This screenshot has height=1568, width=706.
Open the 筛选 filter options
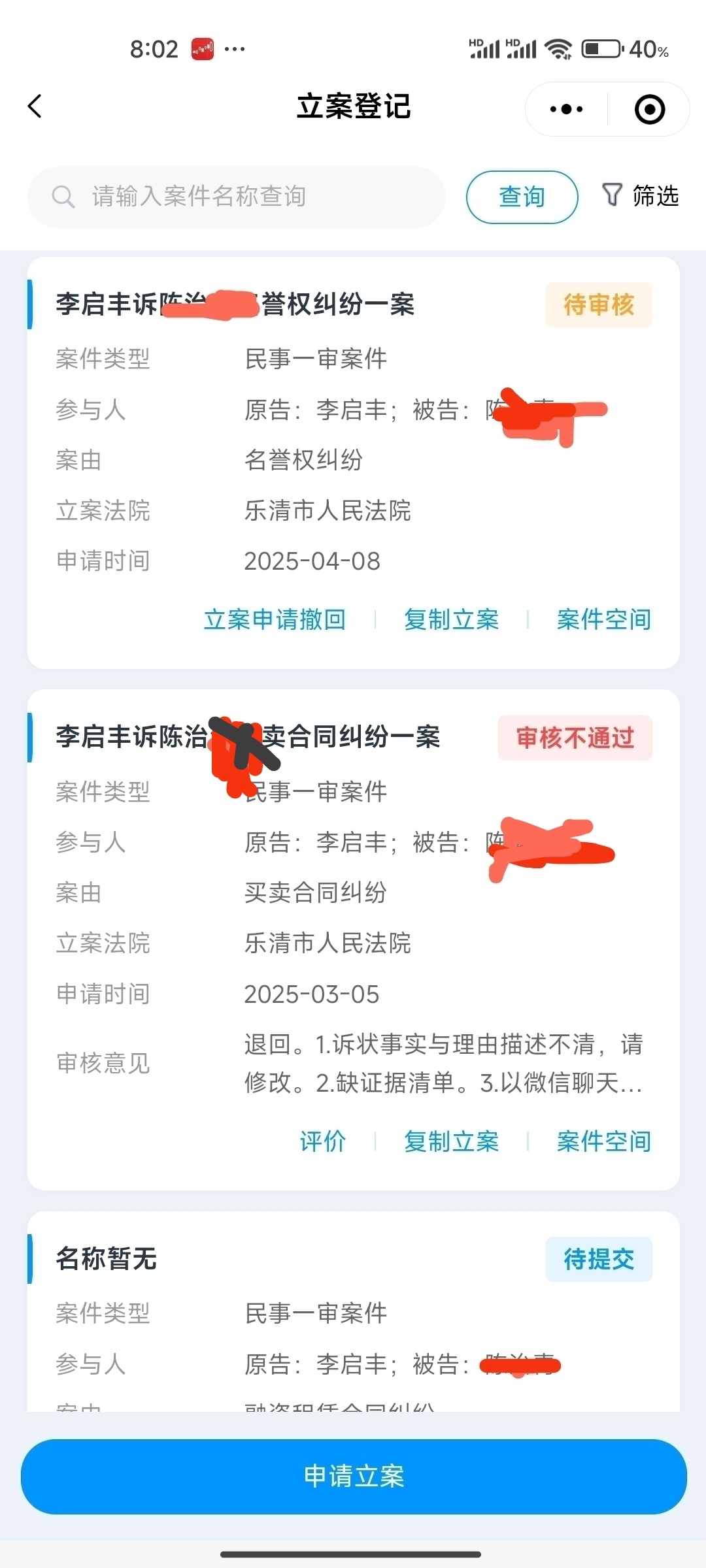coord(641,195)
